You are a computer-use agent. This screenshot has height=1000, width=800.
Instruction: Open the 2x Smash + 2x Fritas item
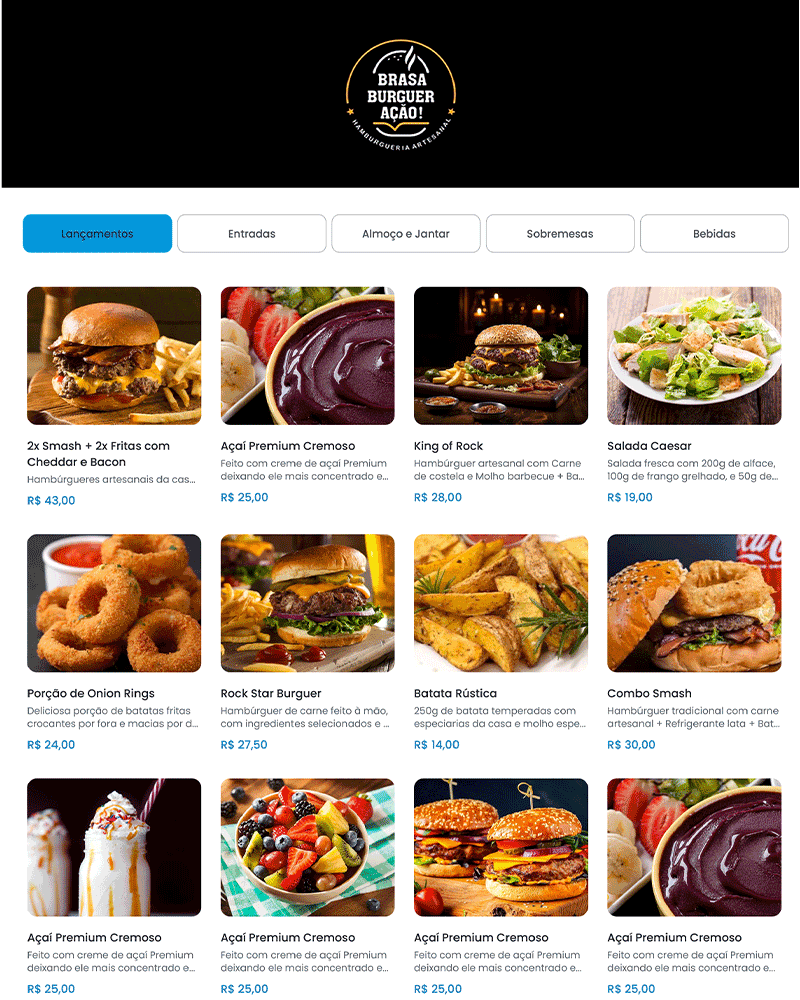pos(114,357)
